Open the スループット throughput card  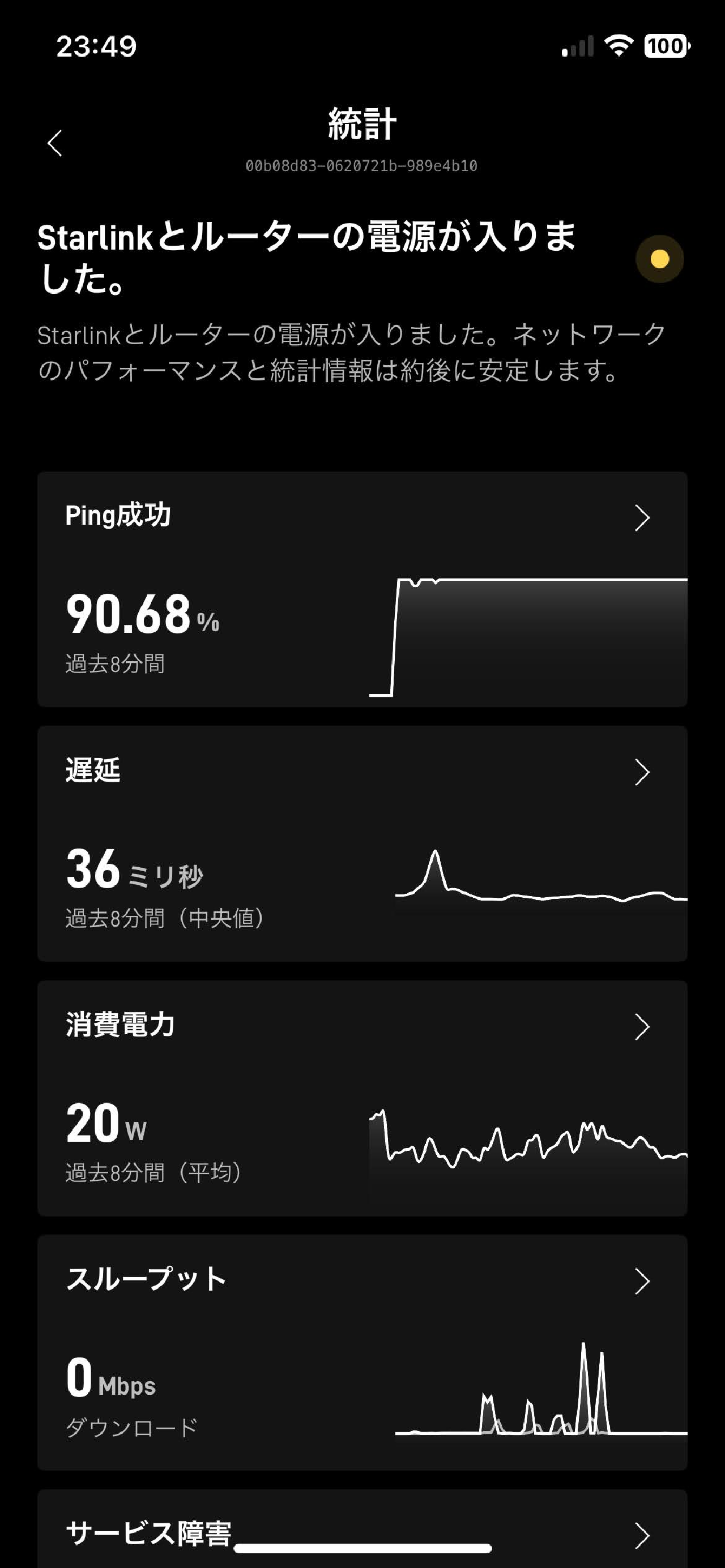click(x=362, y=1352)
